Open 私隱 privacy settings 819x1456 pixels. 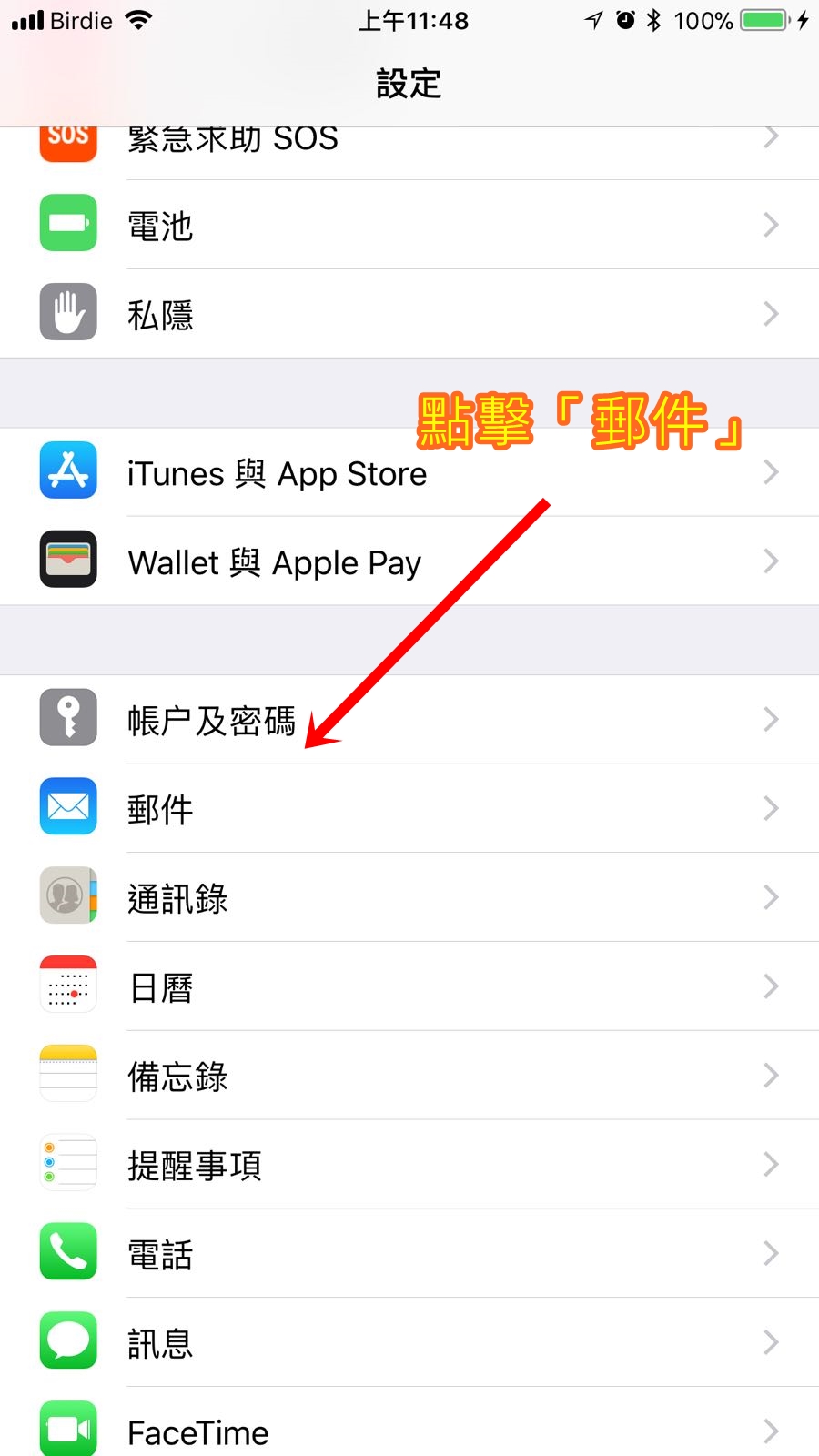coord(409,314)
